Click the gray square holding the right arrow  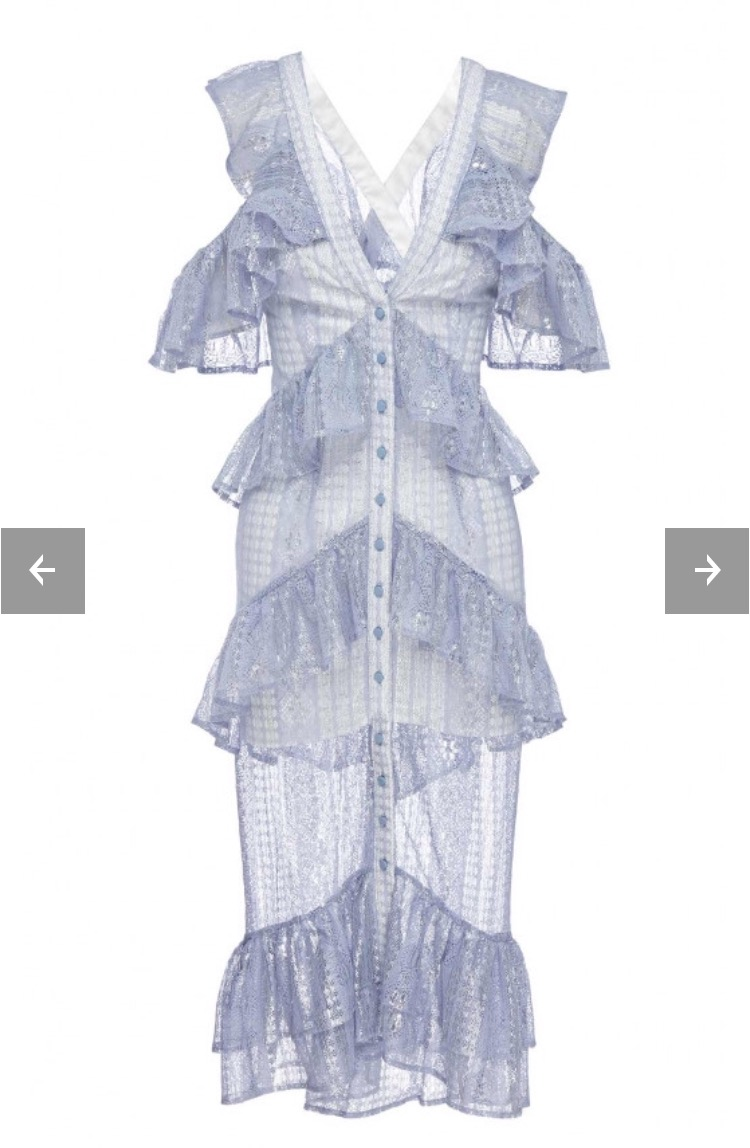(708, 570)
